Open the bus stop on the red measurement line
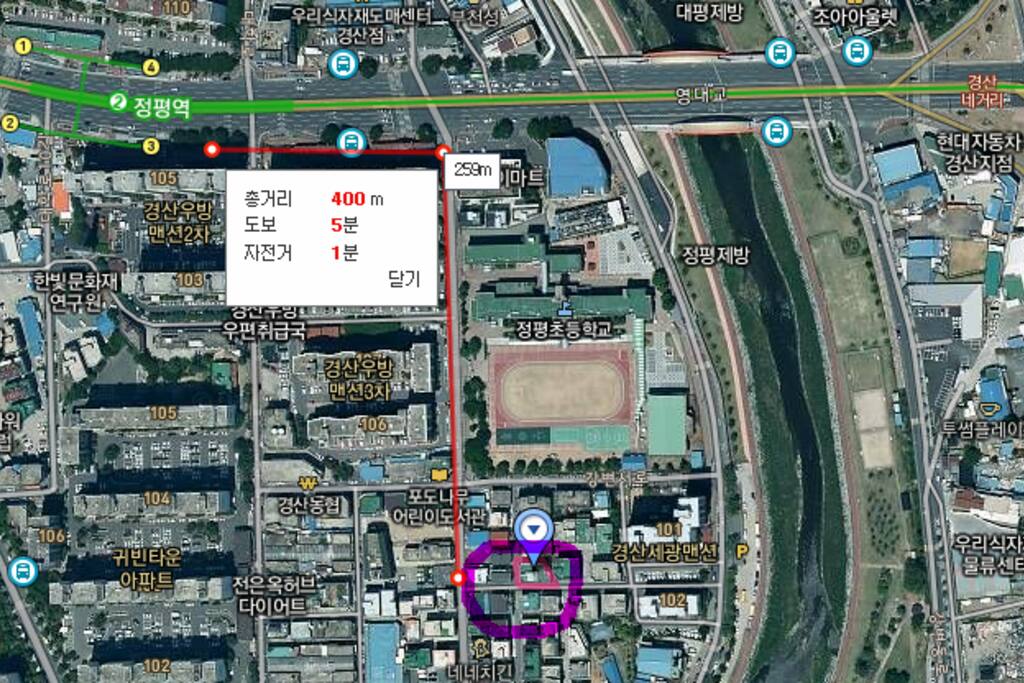The height and width of the screenshot is (683, 1024). 351,142
